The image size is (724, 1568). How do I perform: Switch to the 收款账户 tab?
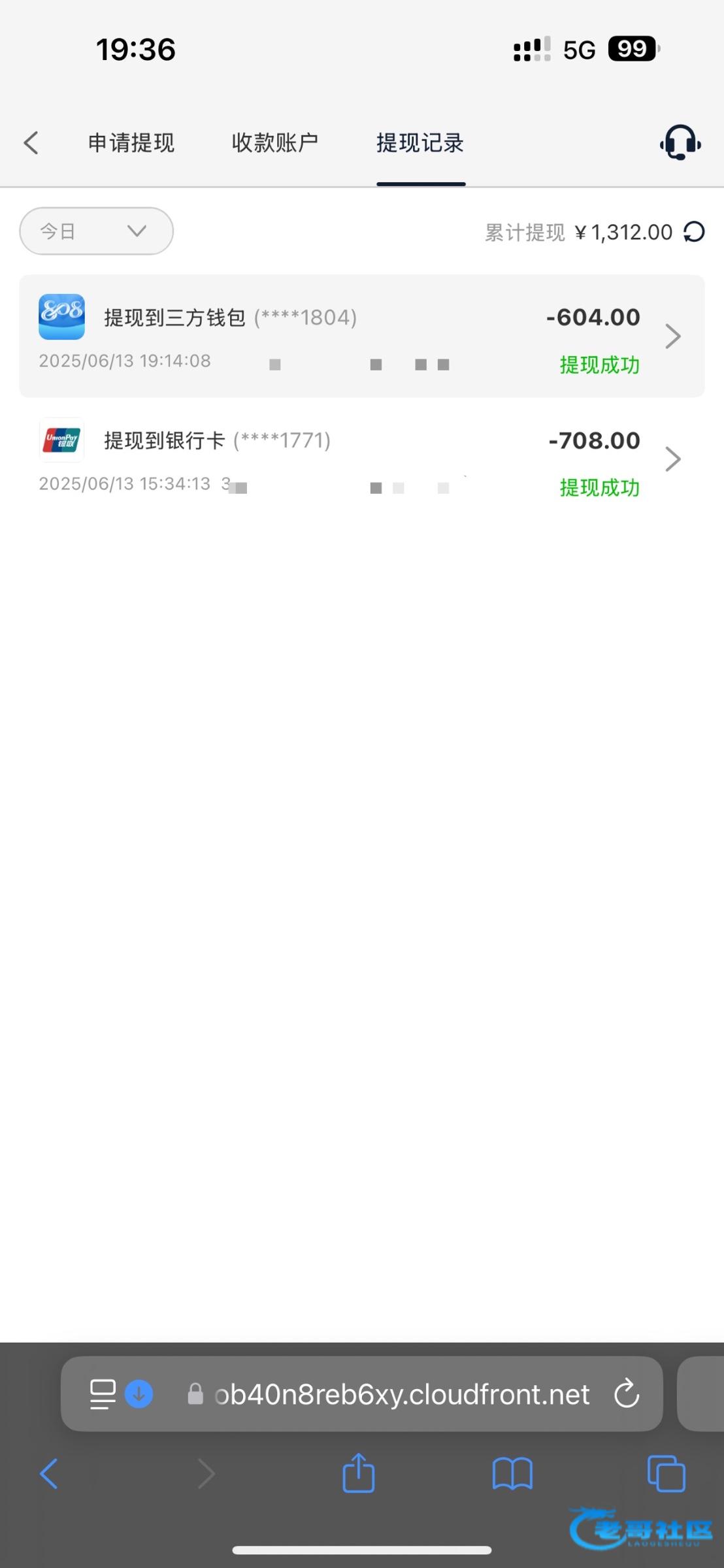275,142
